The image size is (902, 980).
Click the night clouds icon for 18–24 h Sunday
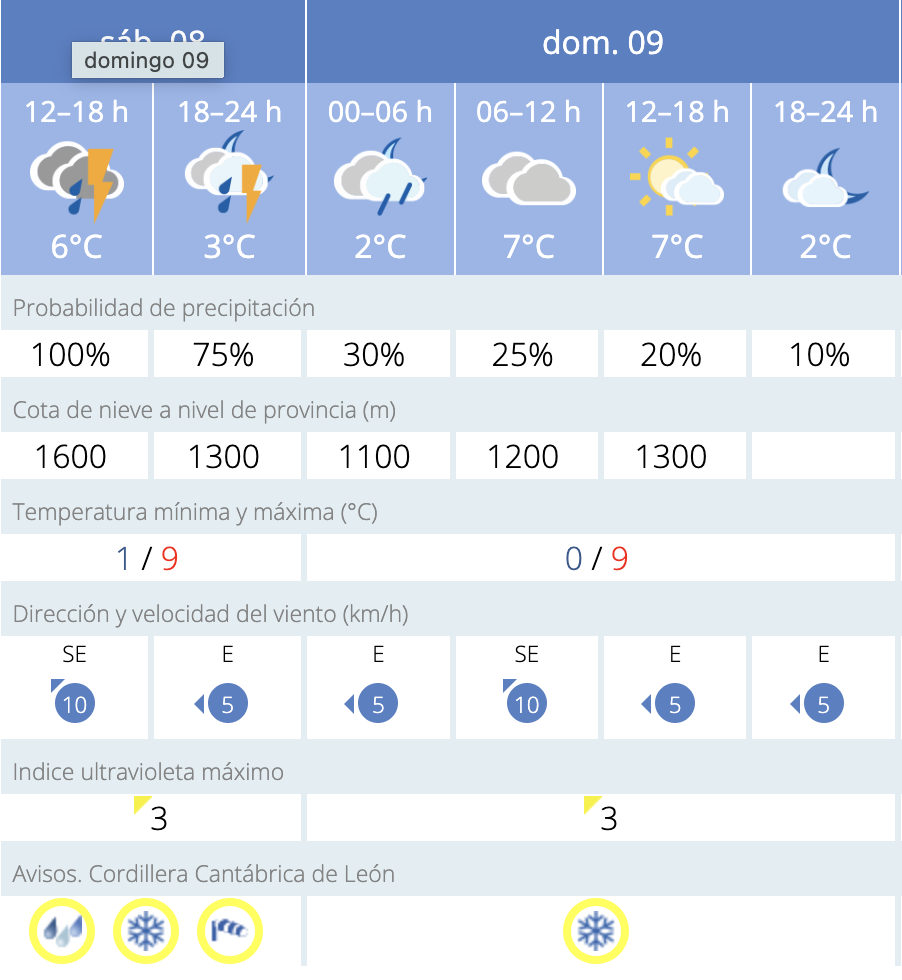(x=823, y=180)
